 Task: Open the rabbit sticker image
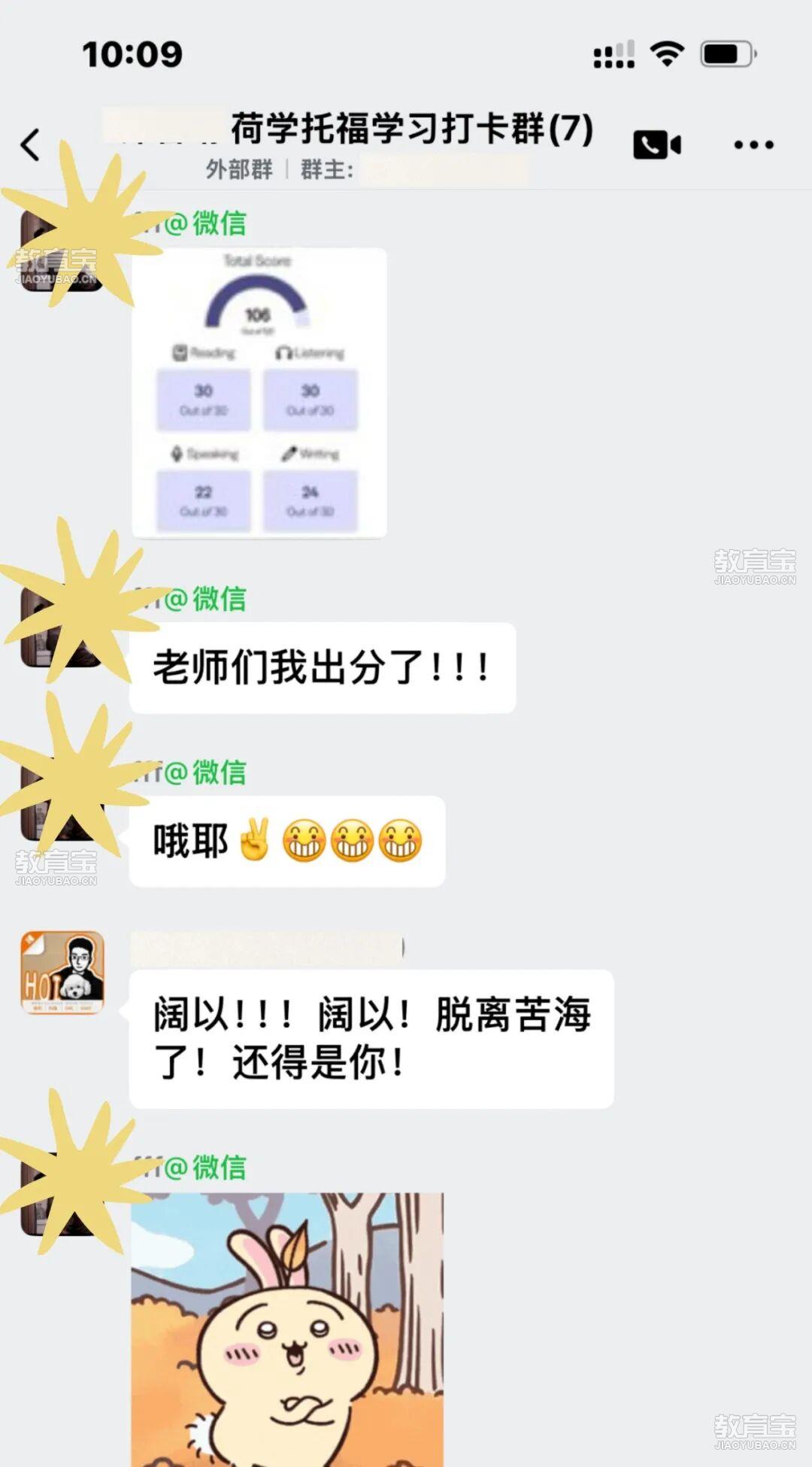click(x=287, y=1328)
